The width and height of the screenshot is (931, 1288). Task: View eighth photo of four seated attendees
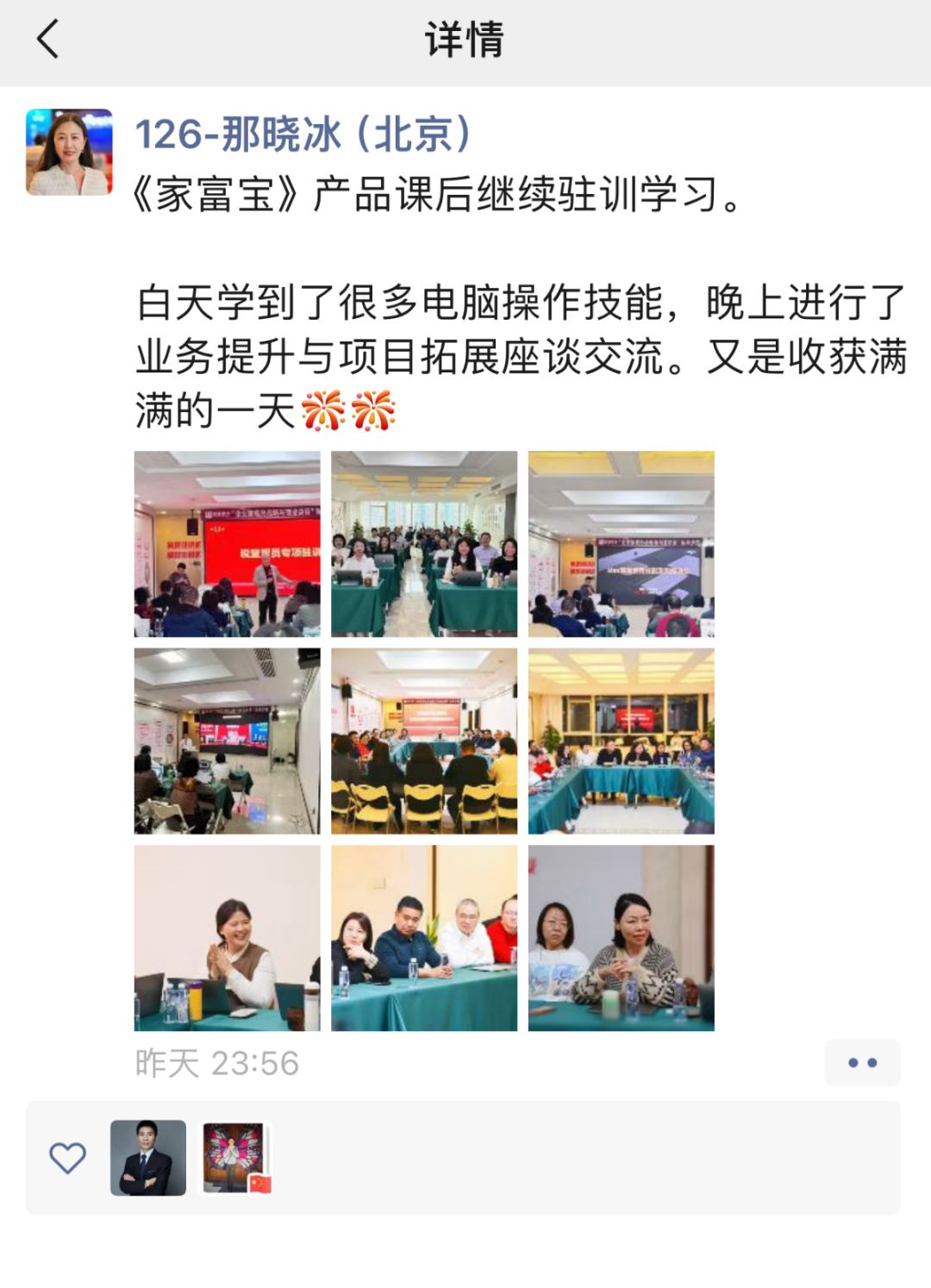(x=424, y=938)
